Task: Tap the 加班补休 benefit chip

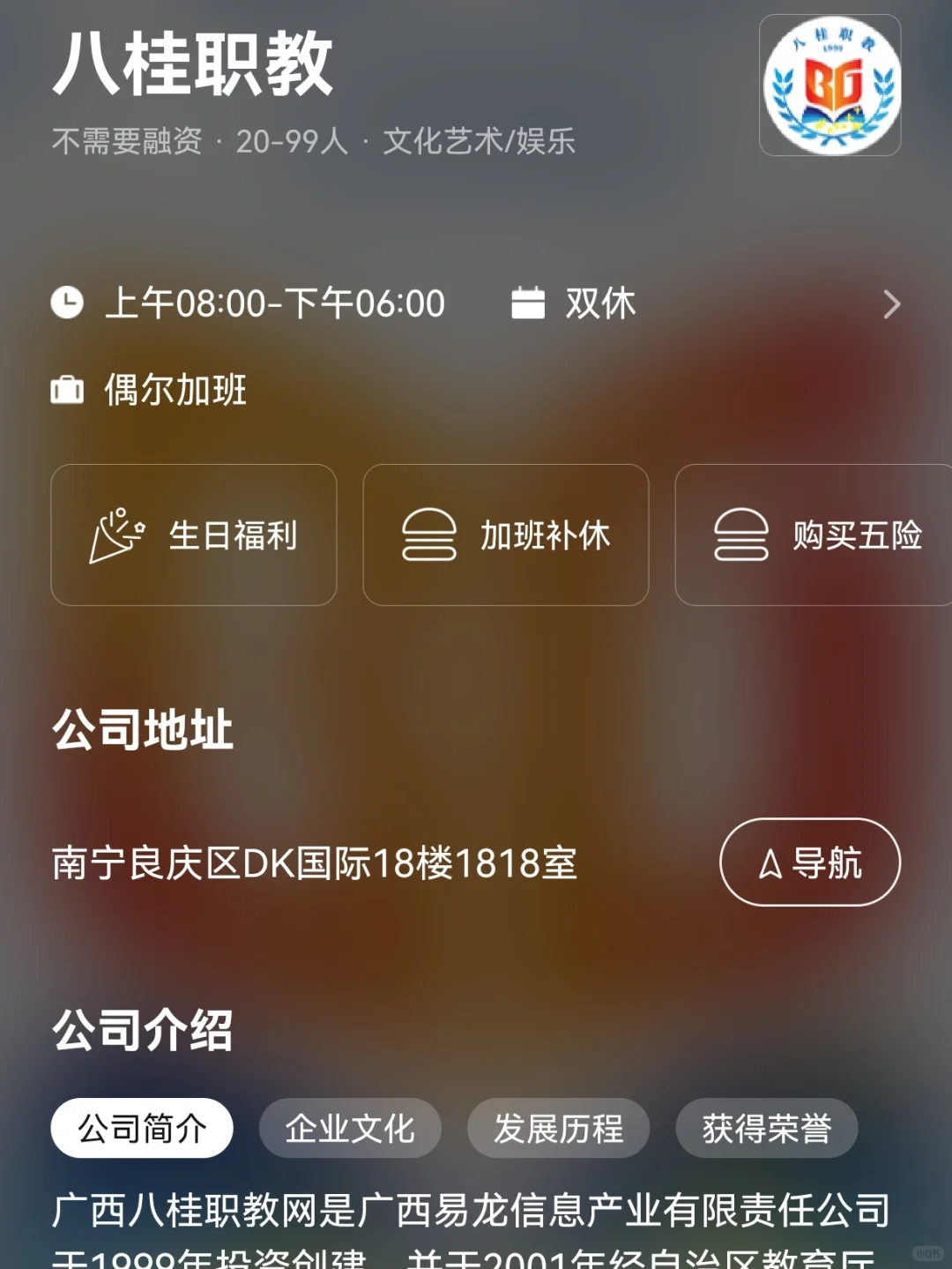Action: click(506, 535)
